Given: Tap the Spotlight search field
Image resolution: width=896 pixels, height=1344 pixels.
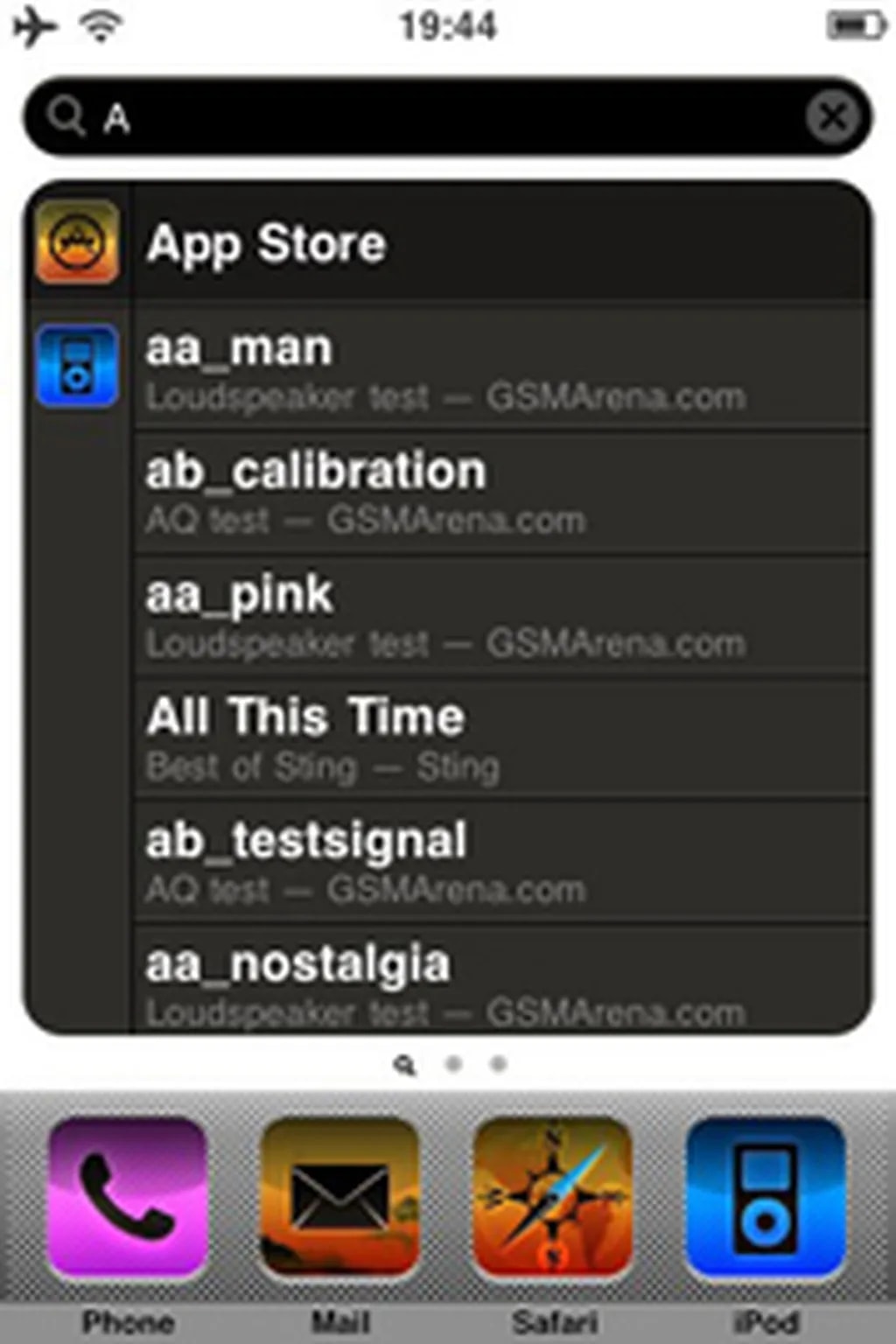Looking at the screenshot, I should click(x=437, y=116).
